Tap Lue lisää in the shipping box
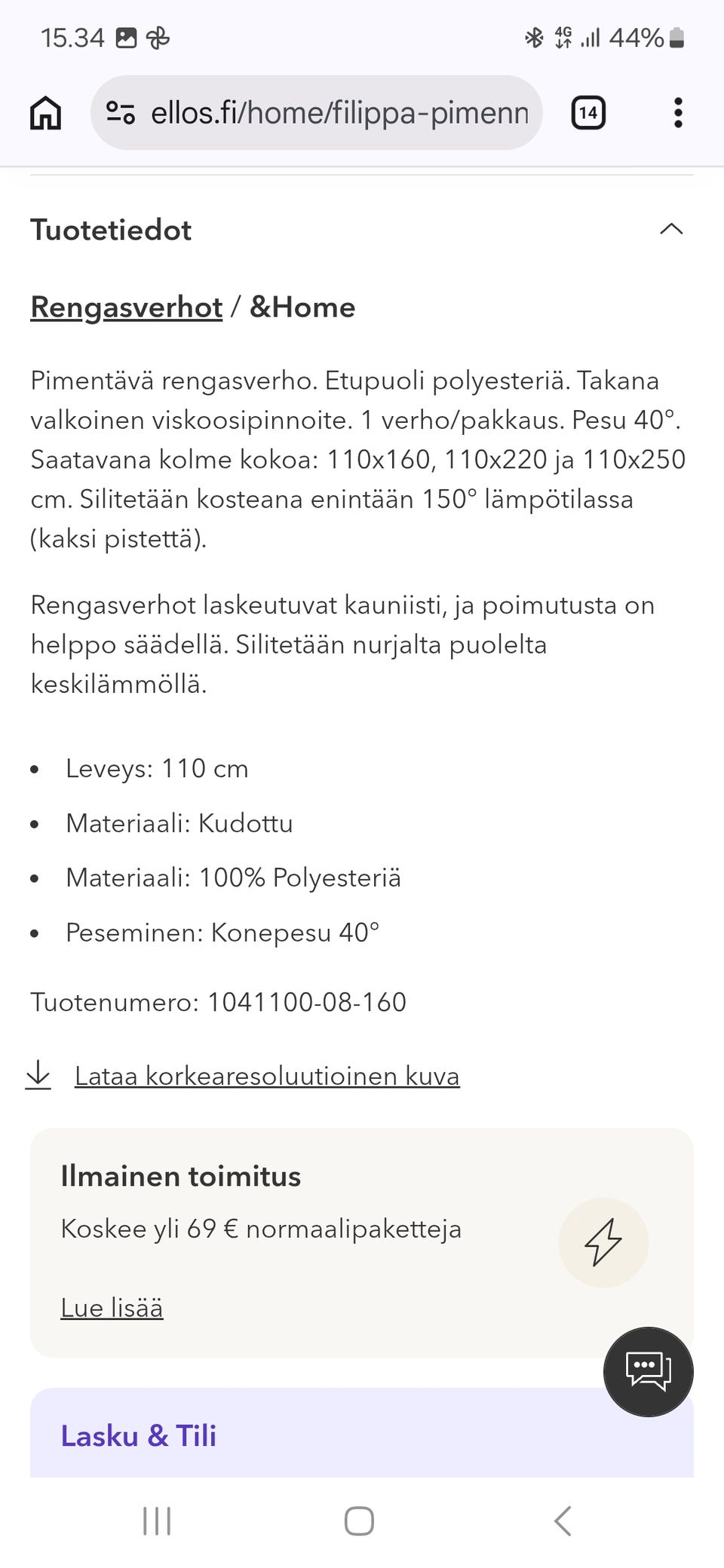Image resolution: width=724 pixels, height=1568 pixels. tap(112, 1307)
